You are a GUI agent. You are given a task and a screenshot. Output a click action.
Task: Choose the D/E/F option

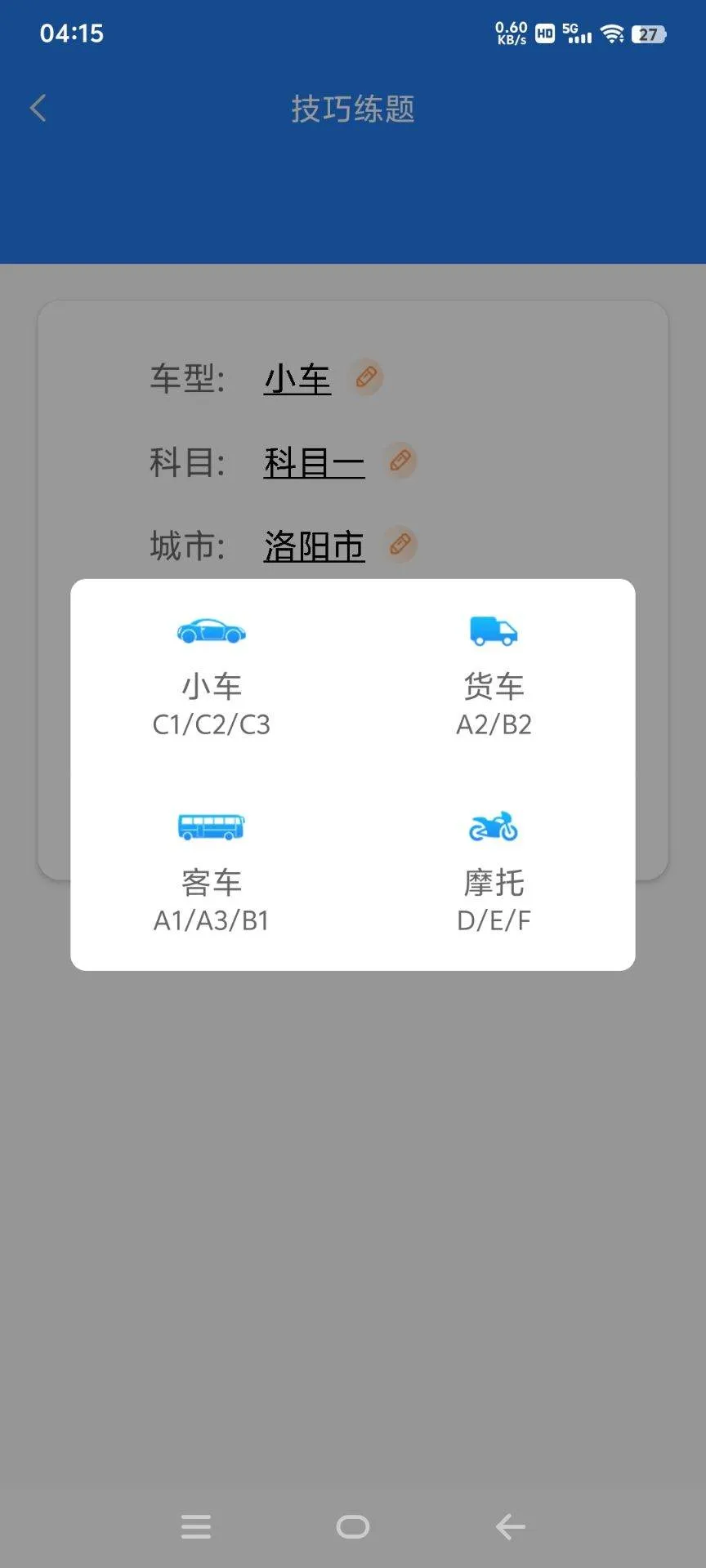click(493, 920)
